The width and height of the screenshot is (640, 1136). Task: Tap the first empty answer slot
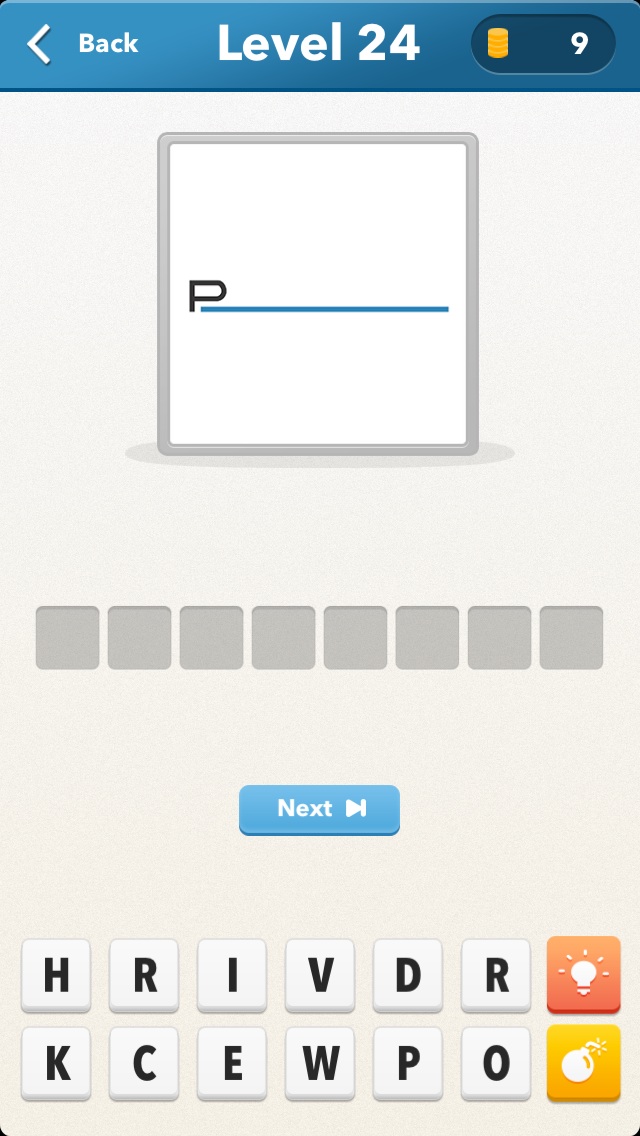(68, 637)
